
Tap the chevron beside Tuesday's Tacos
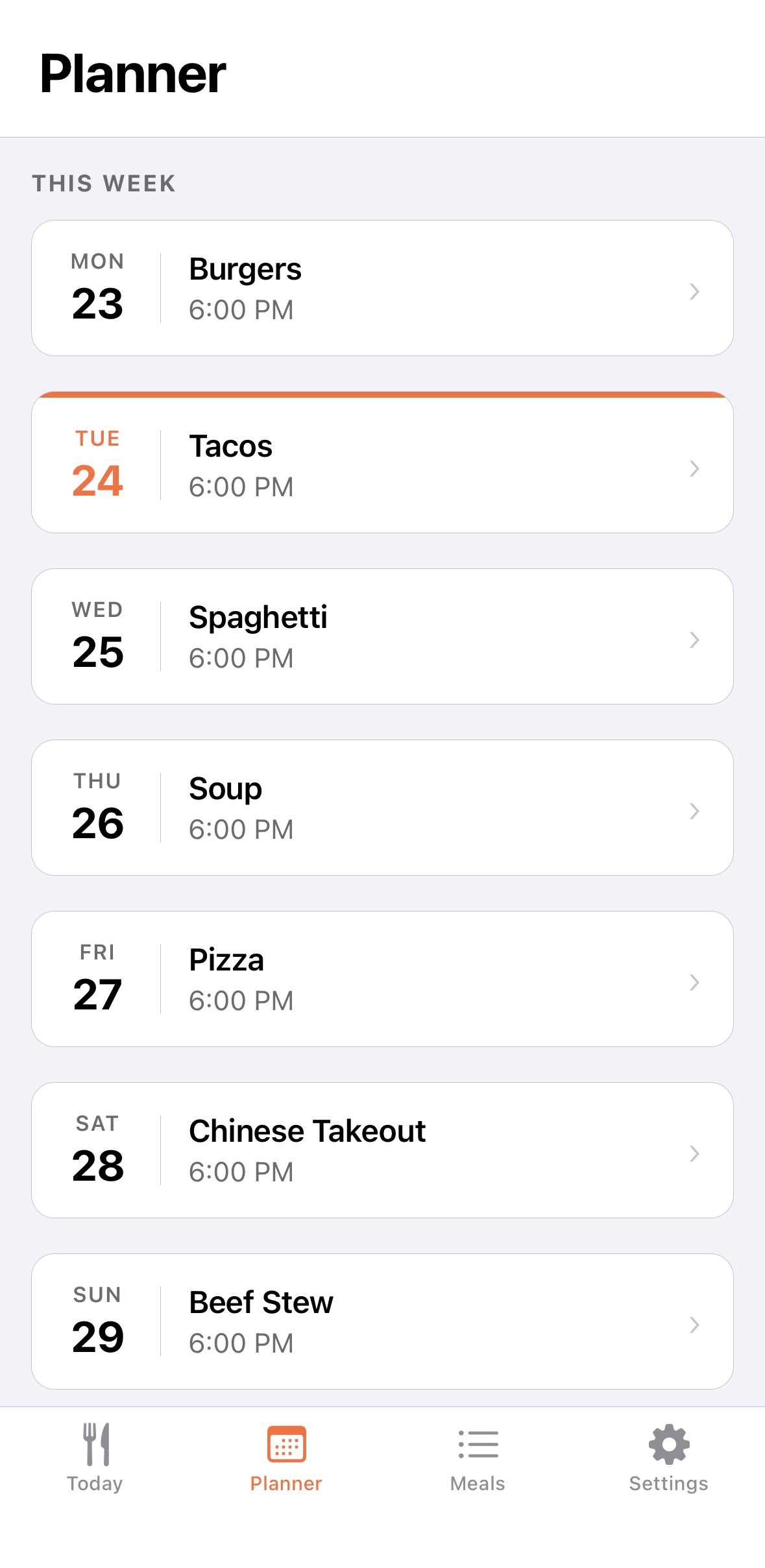pos(695,468)
